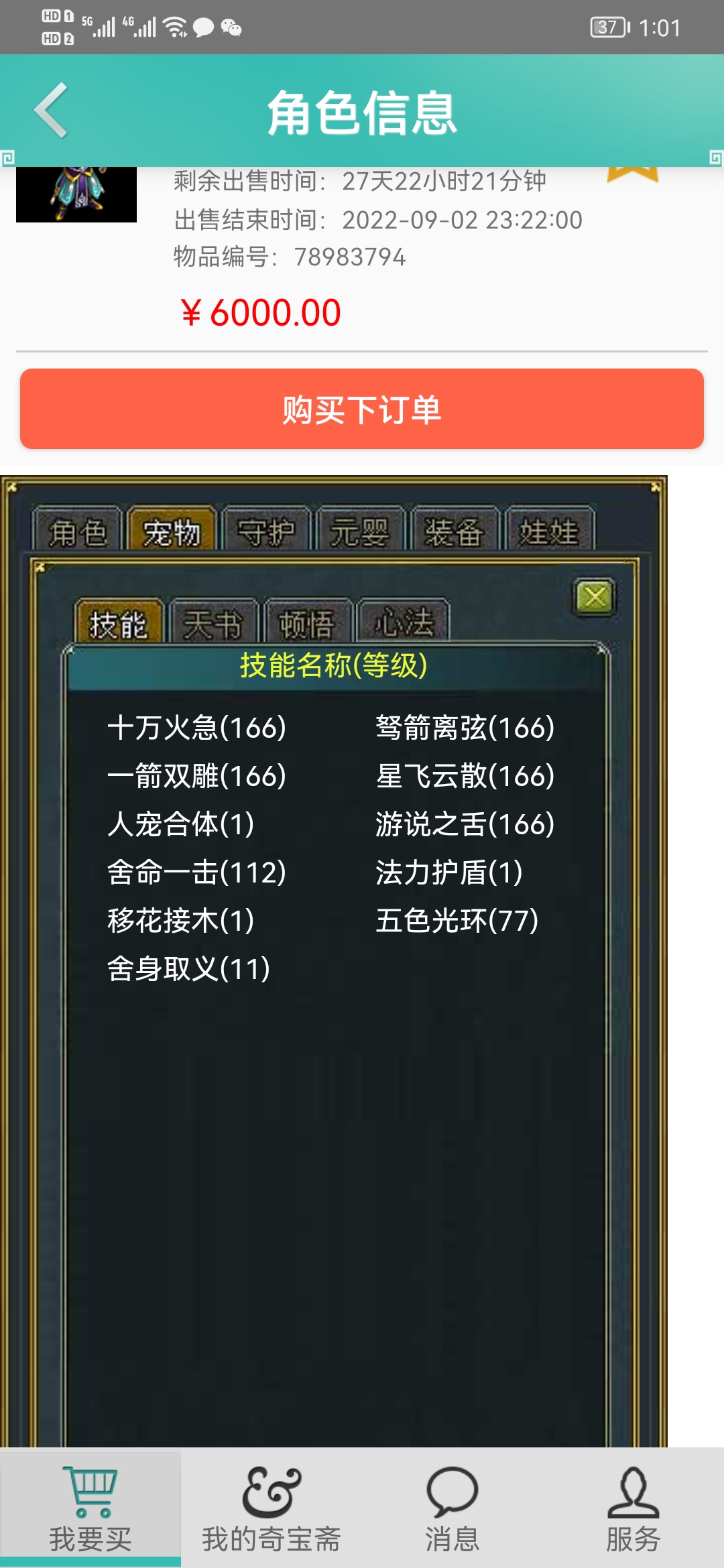Go back using the header arrow
Viewport: 724px width, 1568px height.
(x=52, y=111)
